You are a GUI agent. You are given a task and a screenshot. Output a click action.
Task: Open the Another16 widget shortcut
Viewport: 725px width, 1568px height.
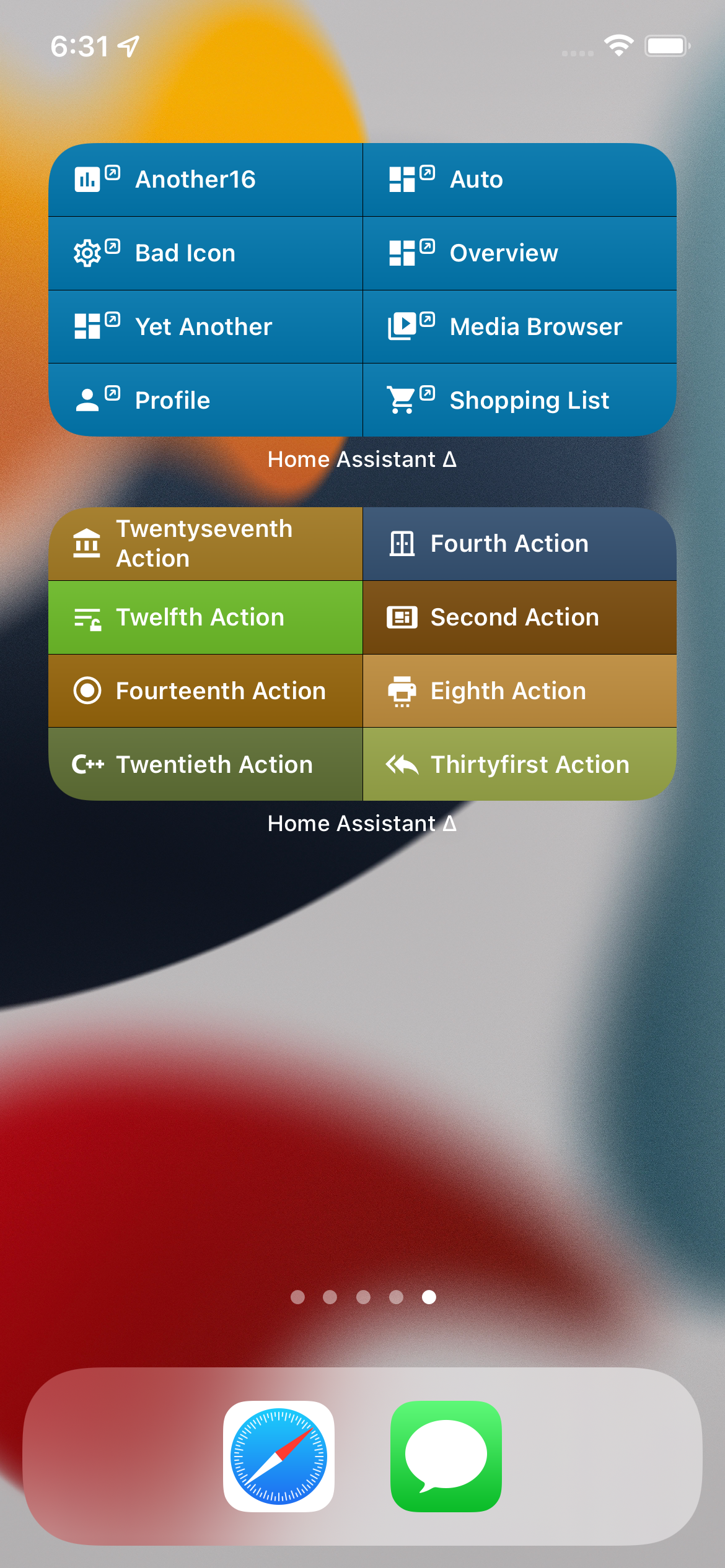[205, 180]
